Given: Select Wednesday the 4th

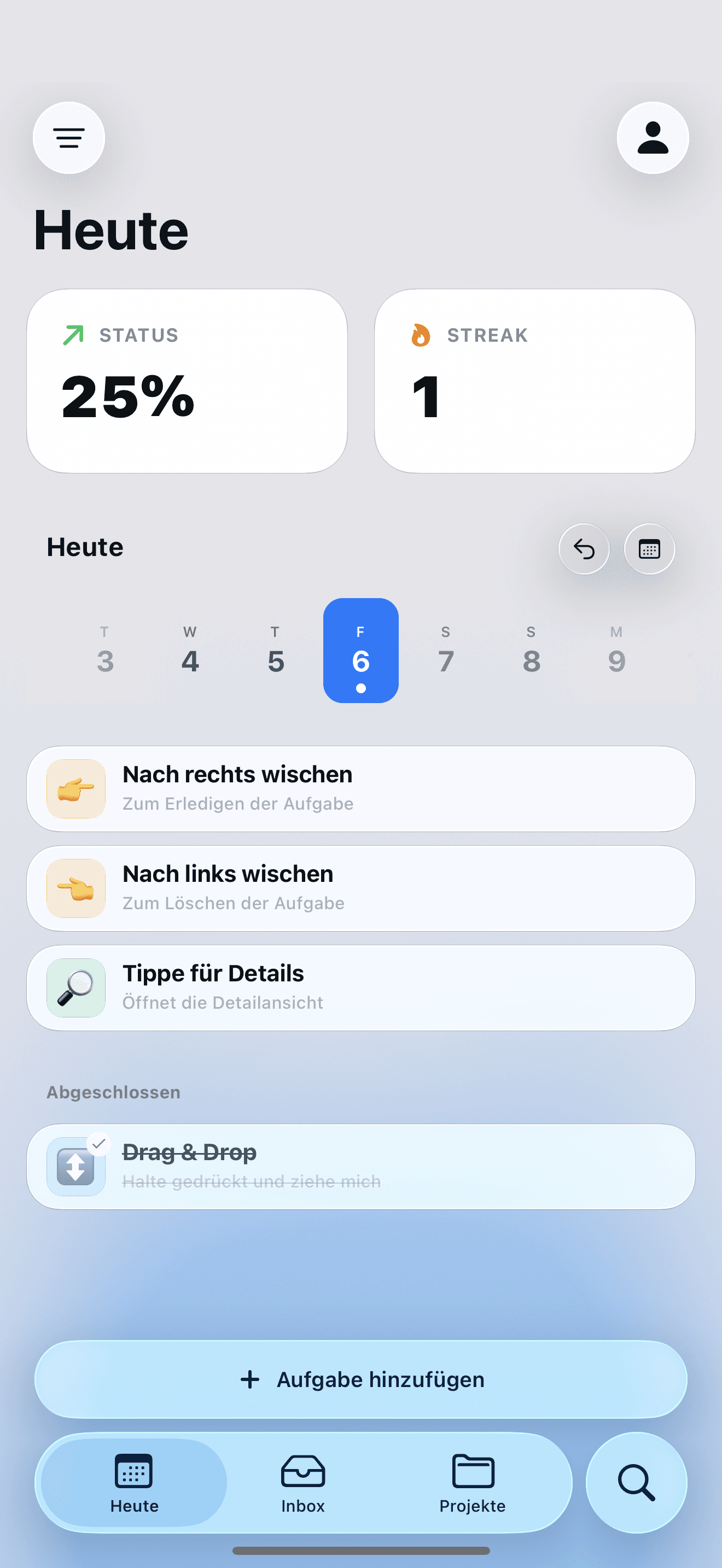Looking at the screenshot, I should (190, 651).
